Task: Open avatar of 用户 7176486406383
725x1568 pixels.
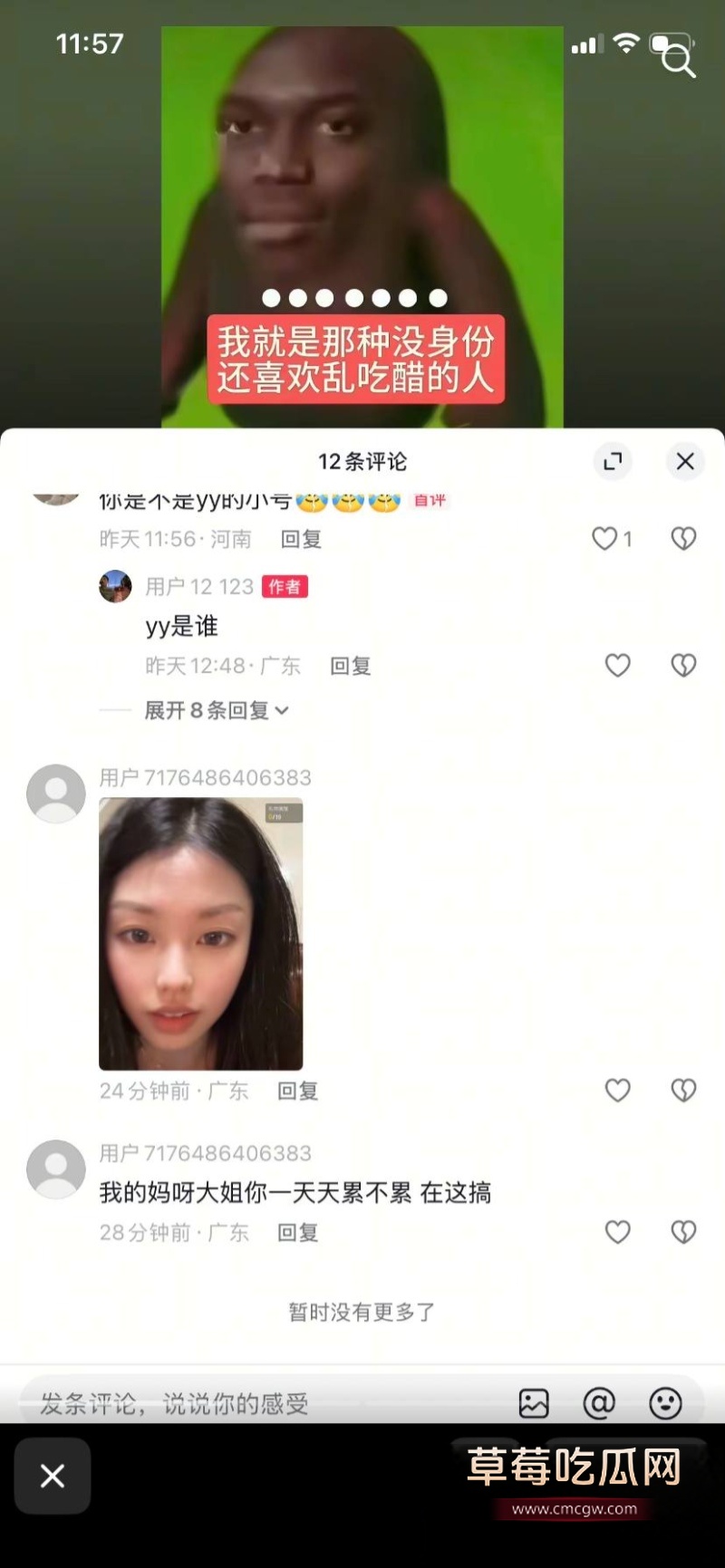Action: [55, 793]
